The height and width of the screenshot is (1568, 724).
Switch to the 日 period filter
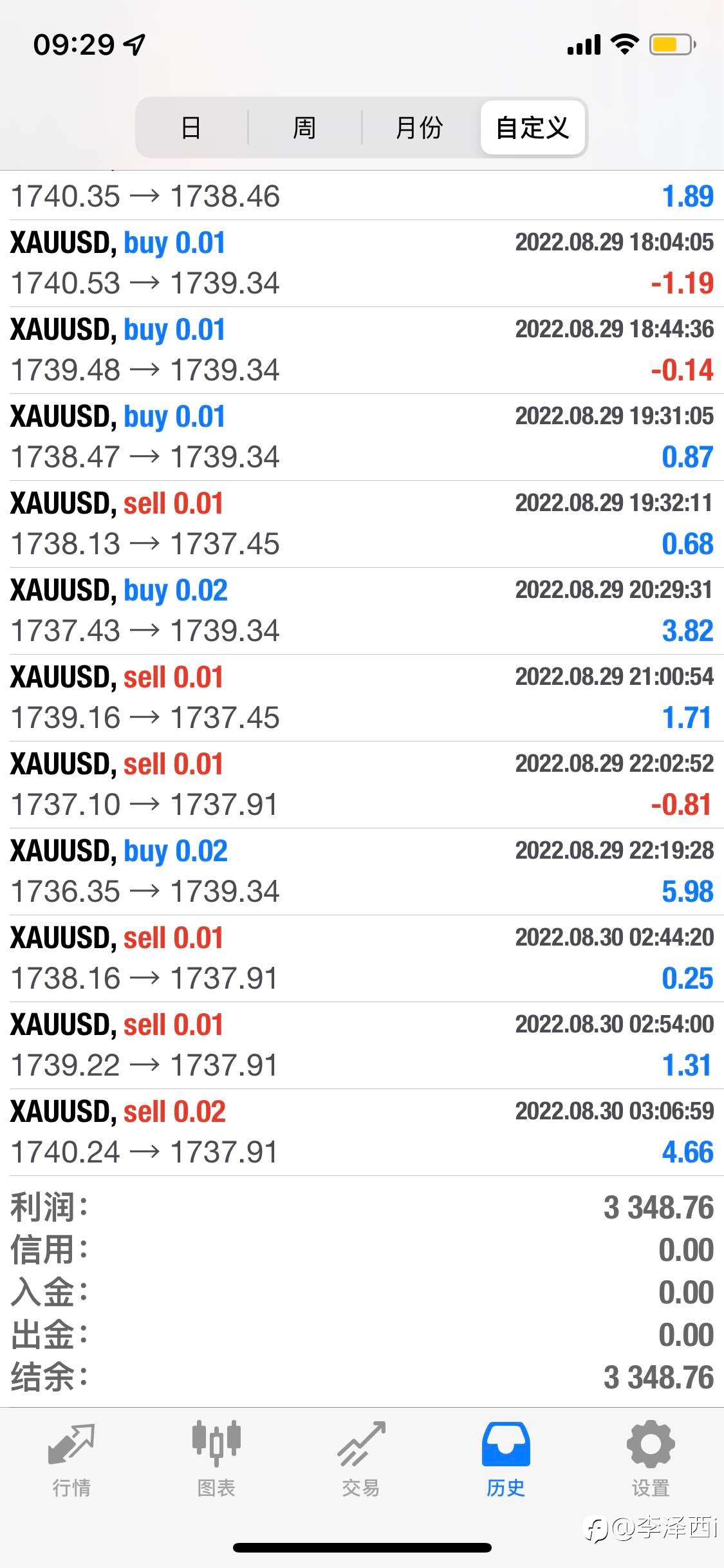pyautogui.click(x=192, y=127)
